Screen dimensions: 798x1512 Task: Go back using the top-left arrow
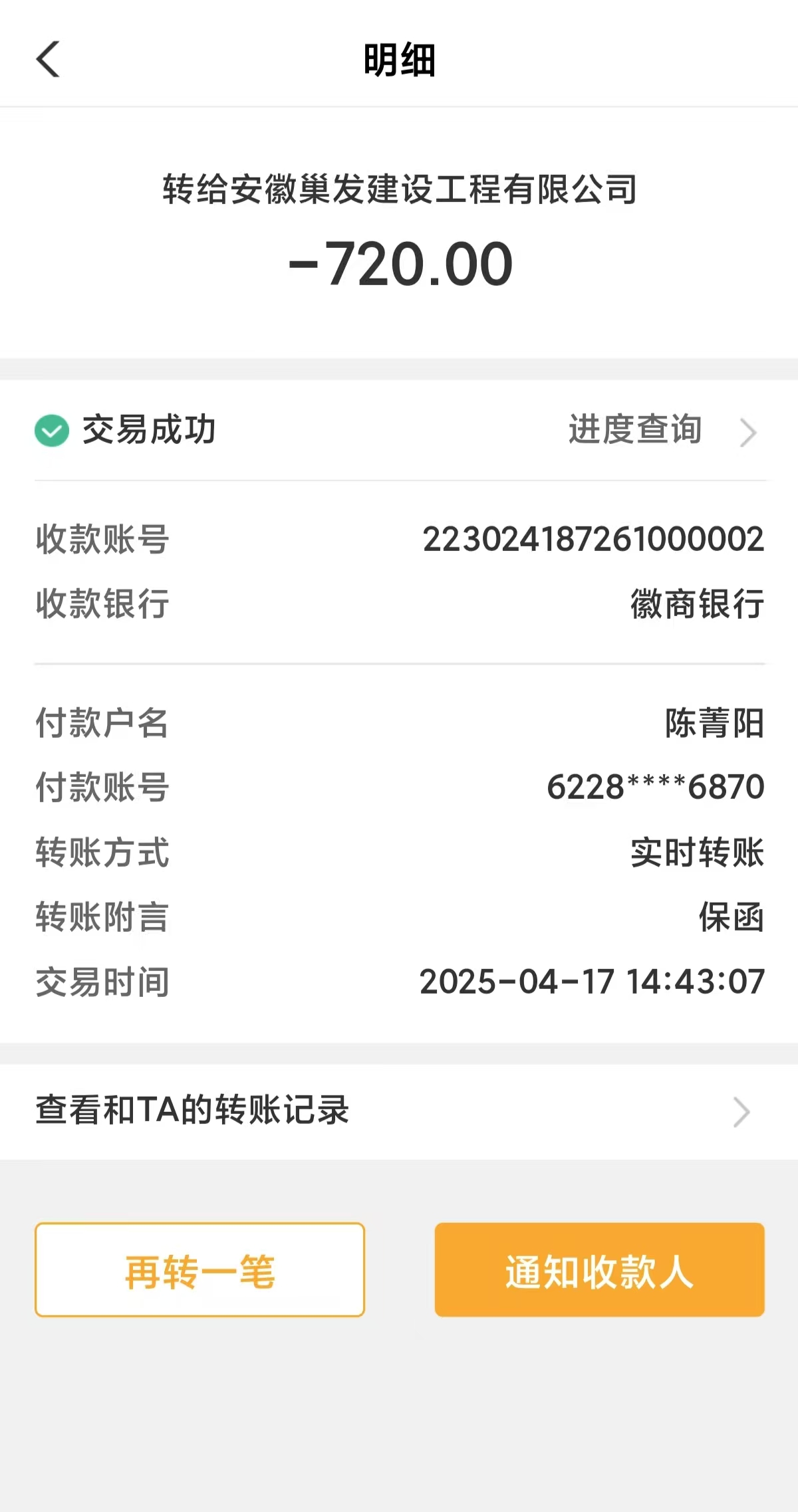point(48,60)
